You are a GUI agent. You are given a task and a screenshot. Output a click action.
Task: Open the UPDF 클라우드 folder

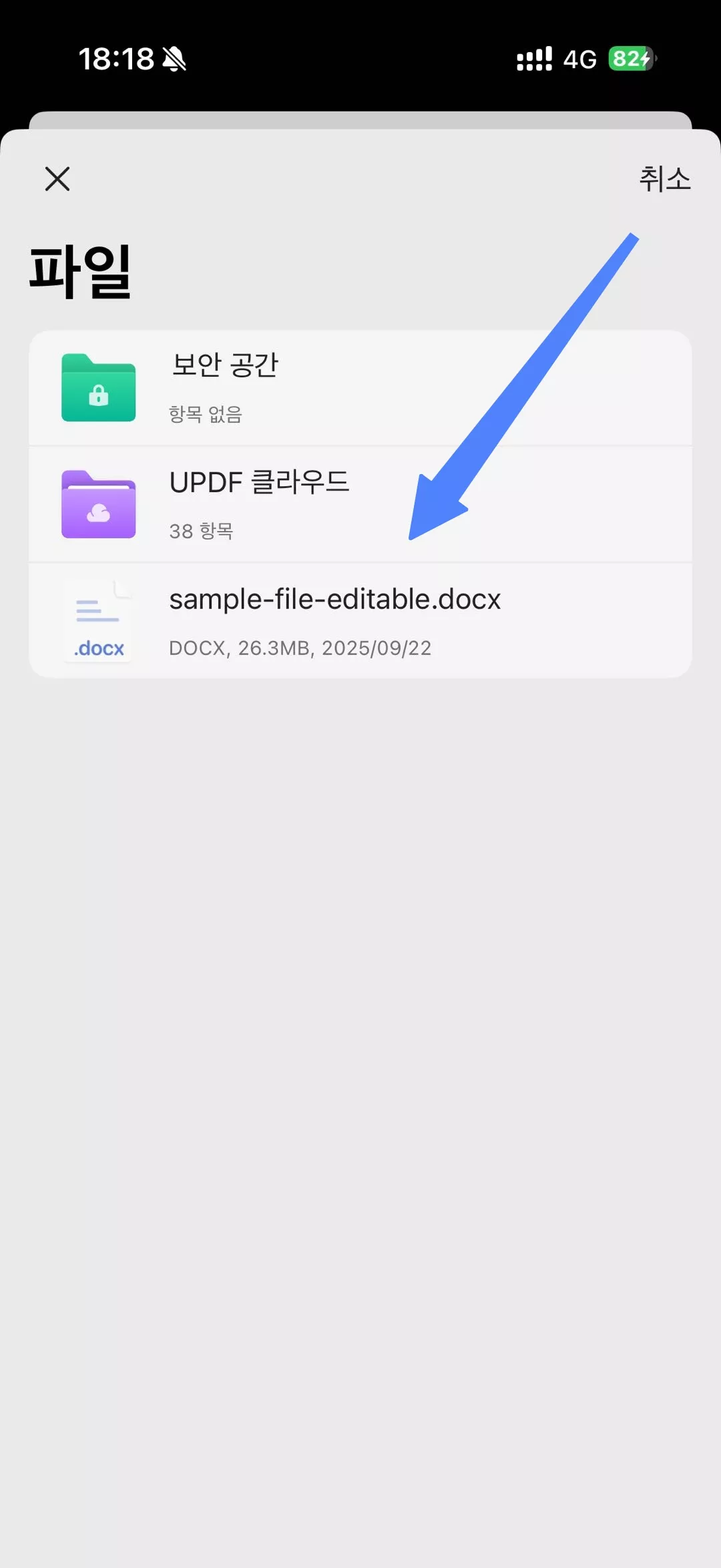pos(259,504)
